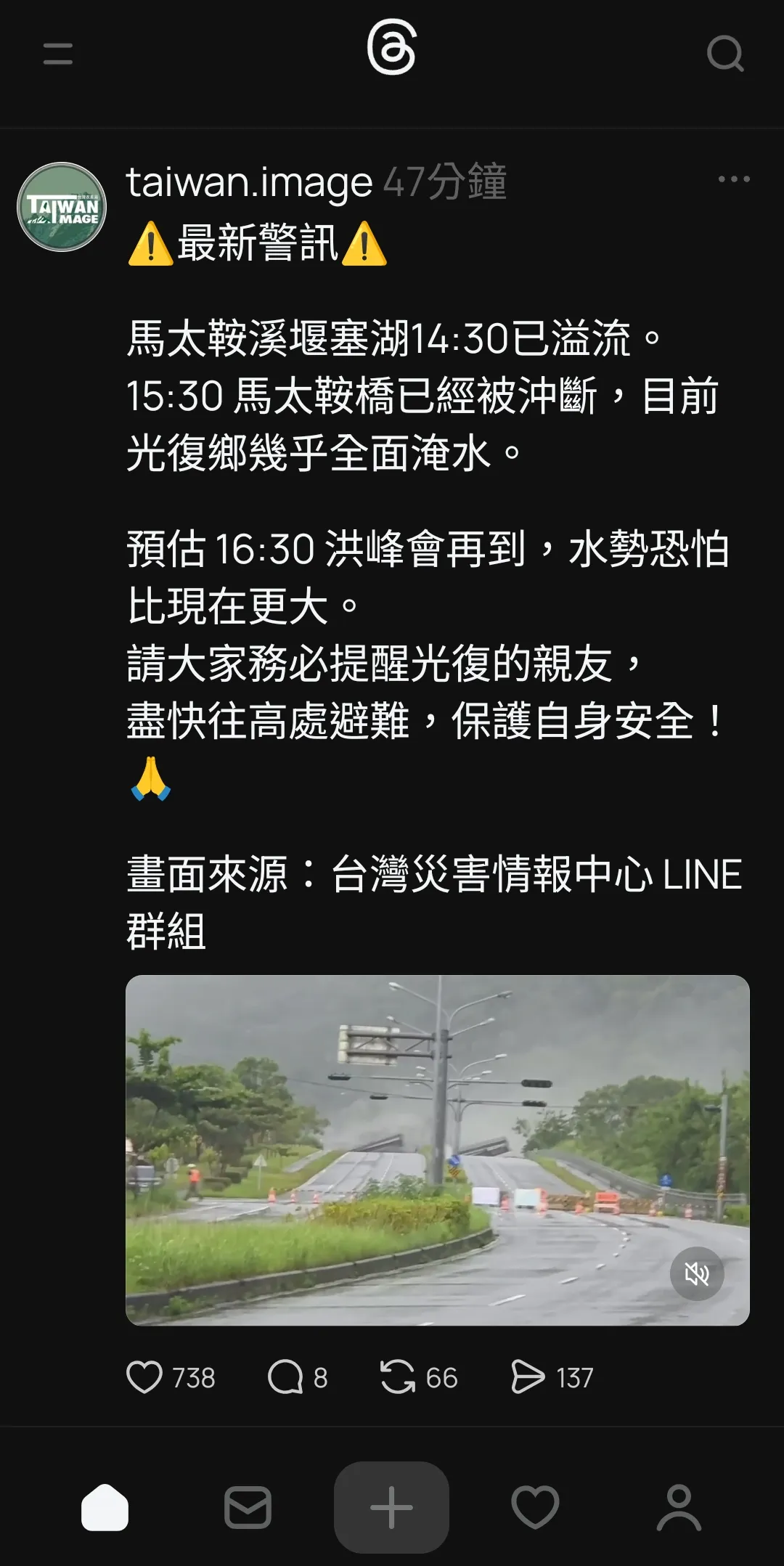Unmute the video sound
Viewport: 784px width, 1566px height.
697,1273
